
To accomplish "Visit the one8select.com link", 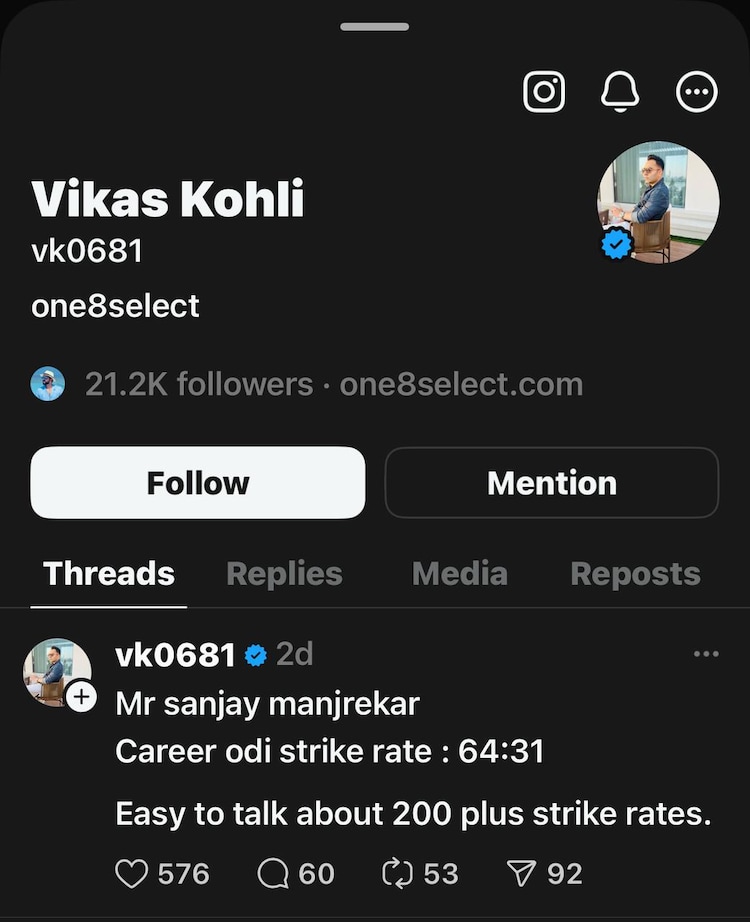I will tap(461, 384).
